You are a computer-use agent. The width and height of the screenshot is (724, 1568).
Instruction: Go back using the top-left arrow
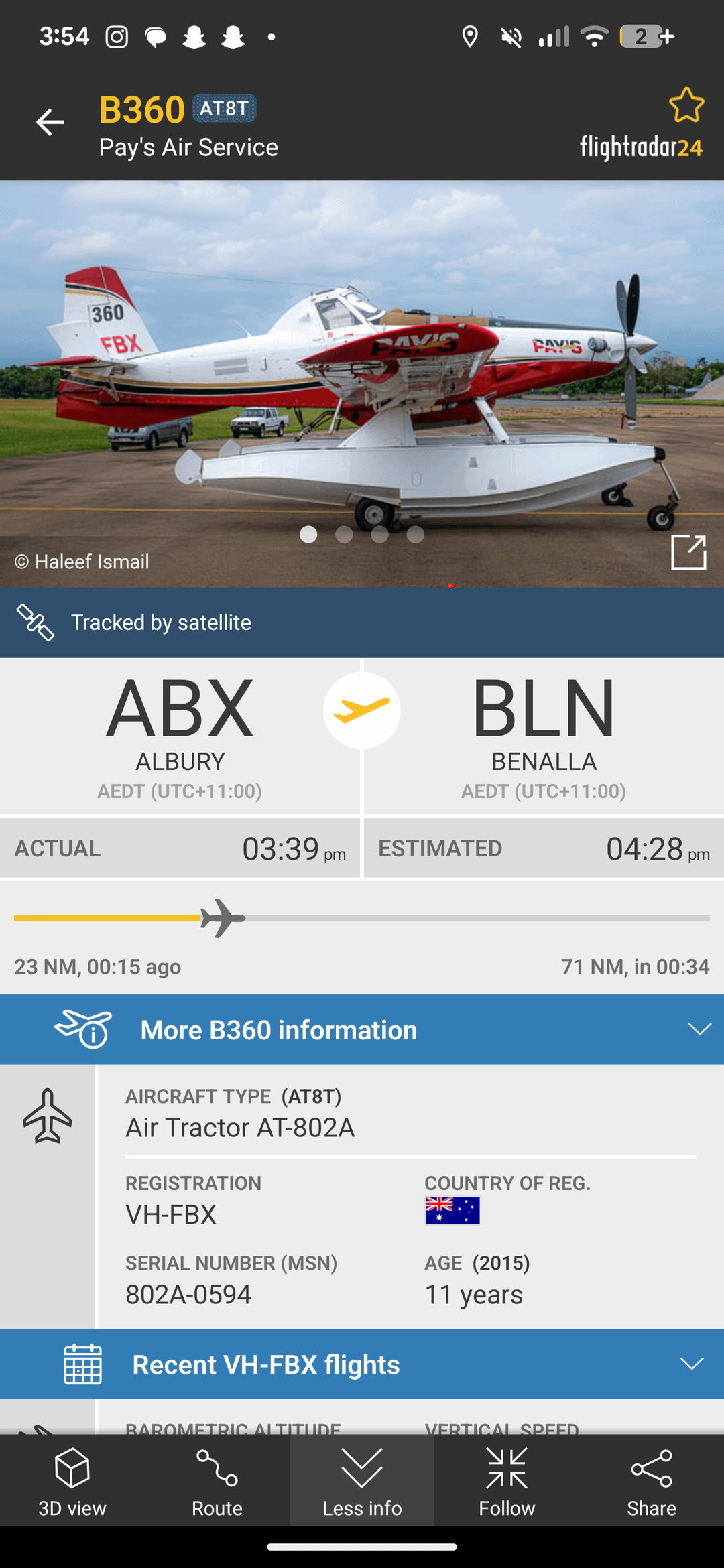[x=50, y=123]
